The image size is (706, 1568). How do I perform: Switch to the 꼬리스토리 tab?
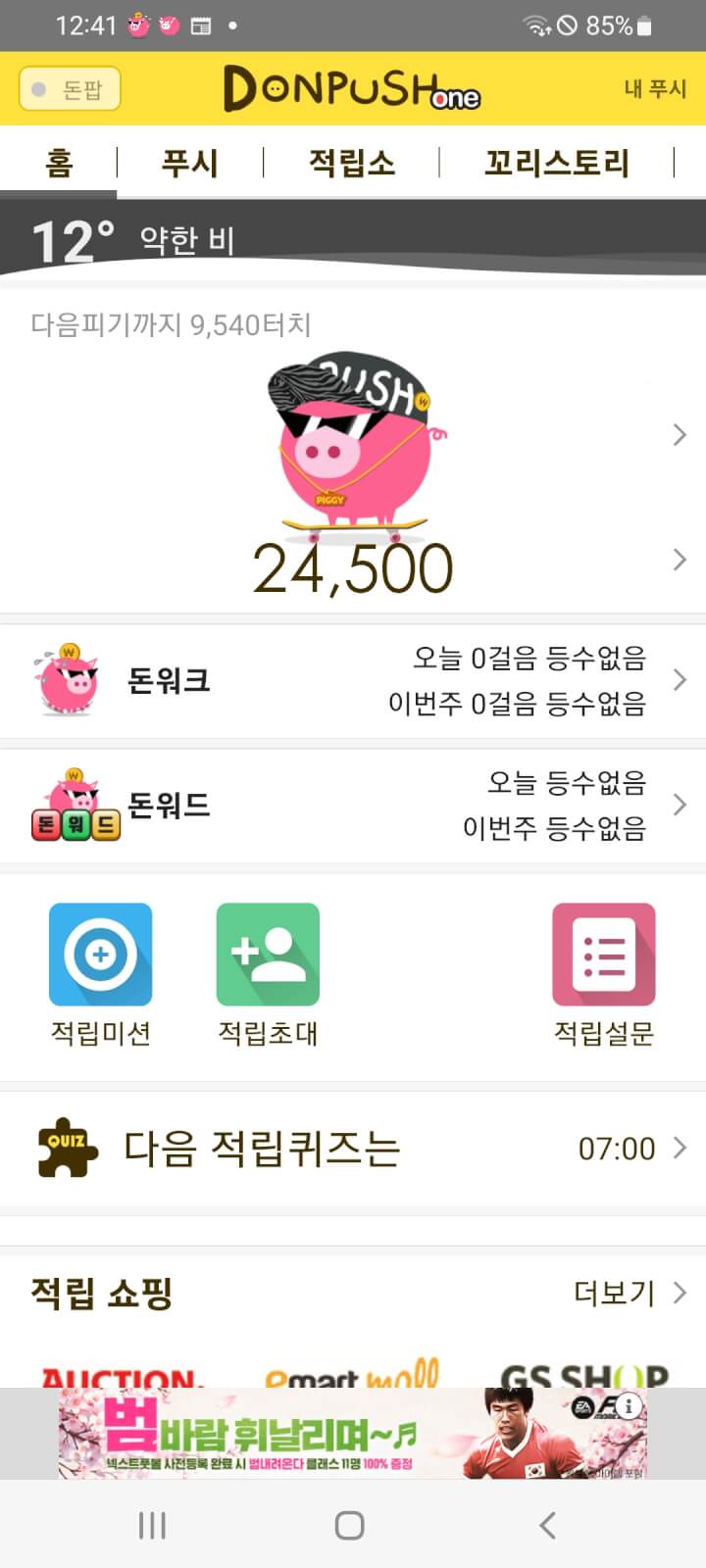point(556,163)
